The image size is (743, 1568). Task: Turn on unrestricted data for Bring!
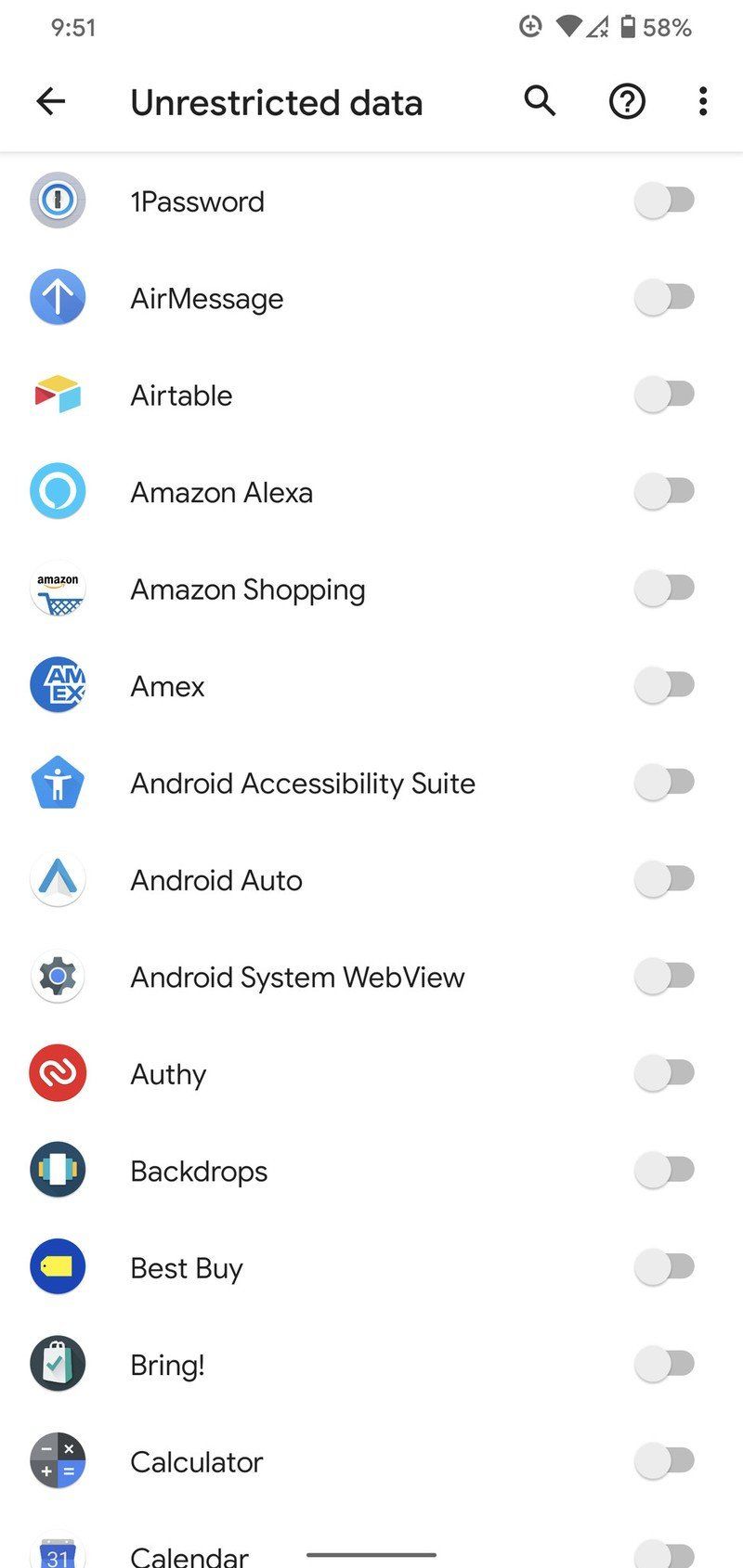point(665,1364)
